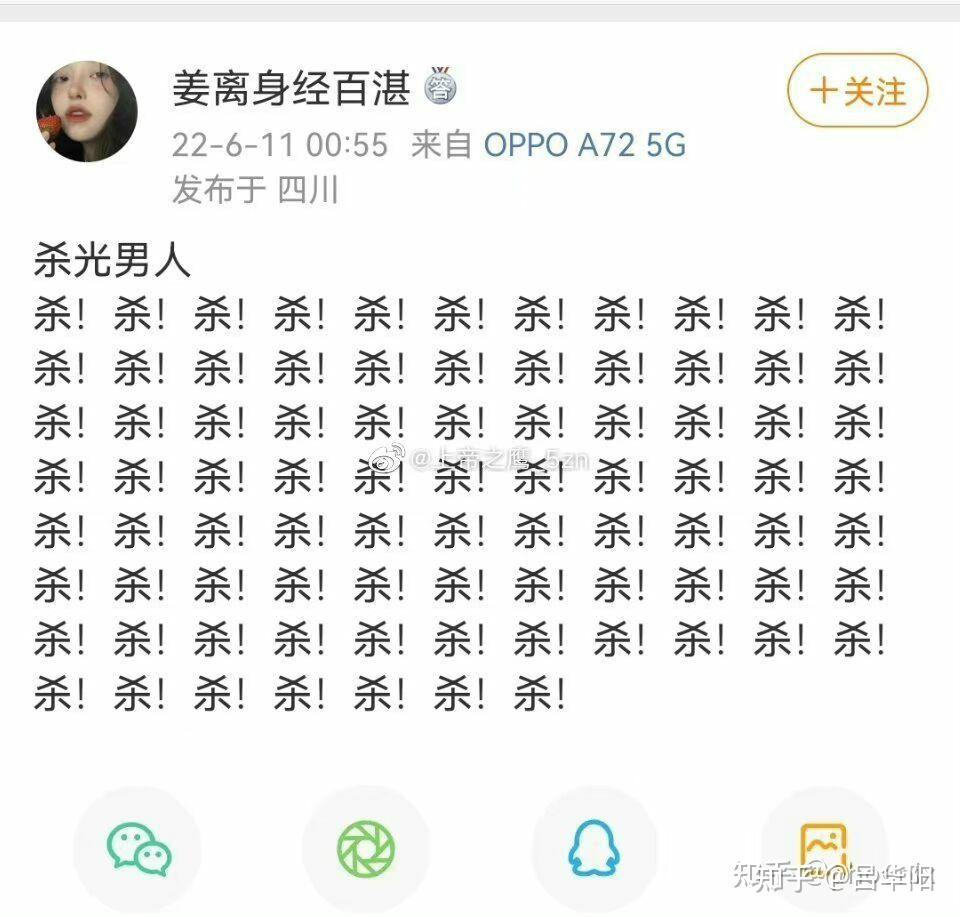960x917 pixels.
Task: Share the post to WeChat
Action: [x=139, y=849]
